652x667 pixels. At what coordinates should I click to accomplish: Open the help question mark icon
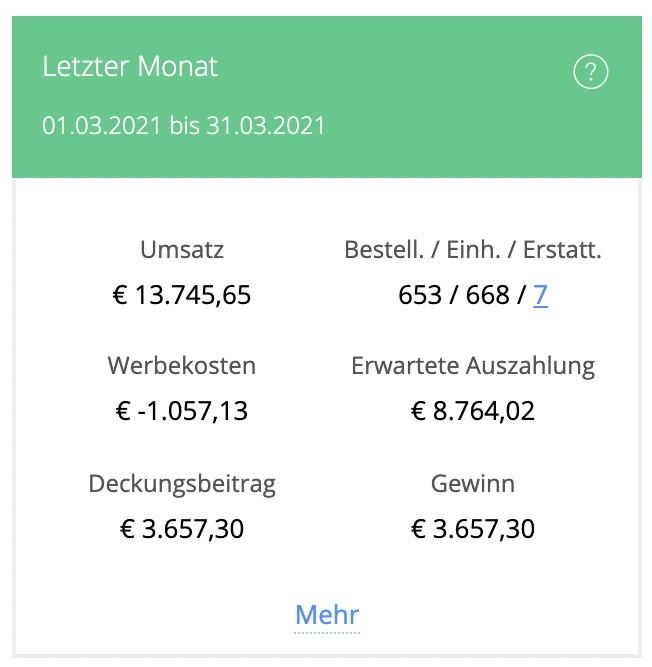click(591, 72)
